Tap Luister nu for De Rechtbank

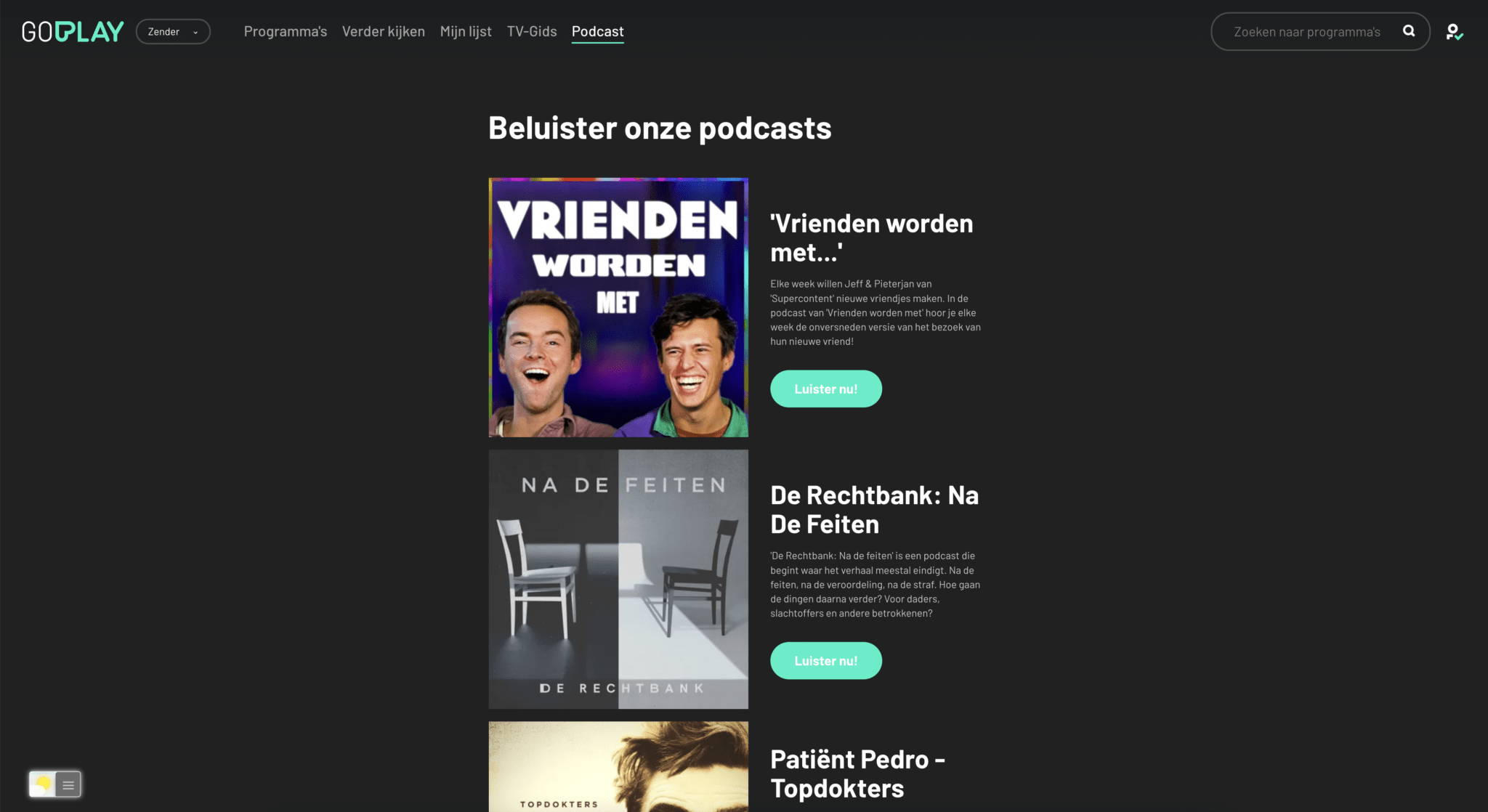tap(825, 661)
